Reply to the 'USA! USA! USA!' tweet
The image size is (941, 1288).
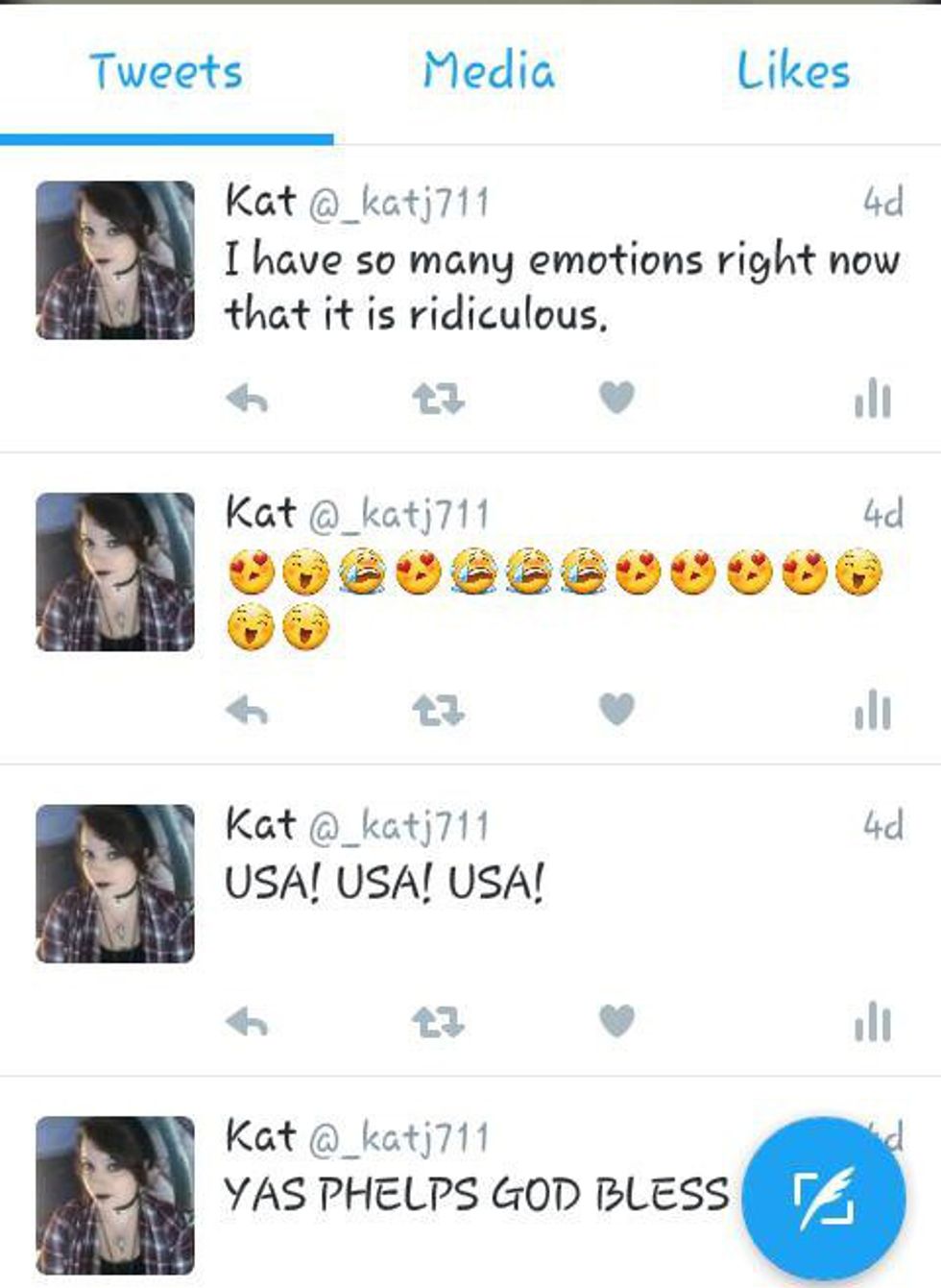247,1022
